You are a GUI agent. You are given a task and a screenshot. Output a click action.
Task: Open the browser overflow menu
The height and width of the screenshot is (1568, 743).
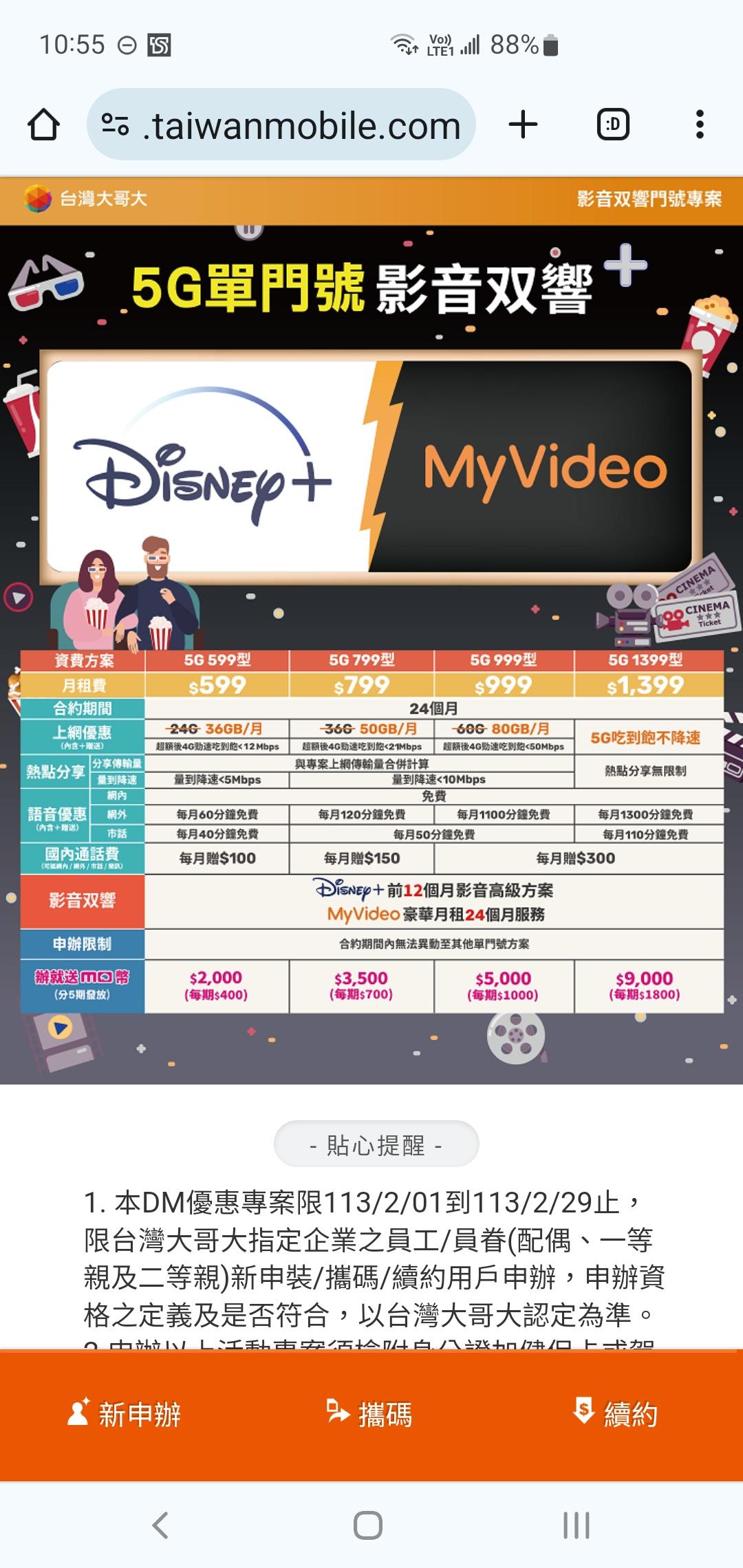click(x=700, y=124)
